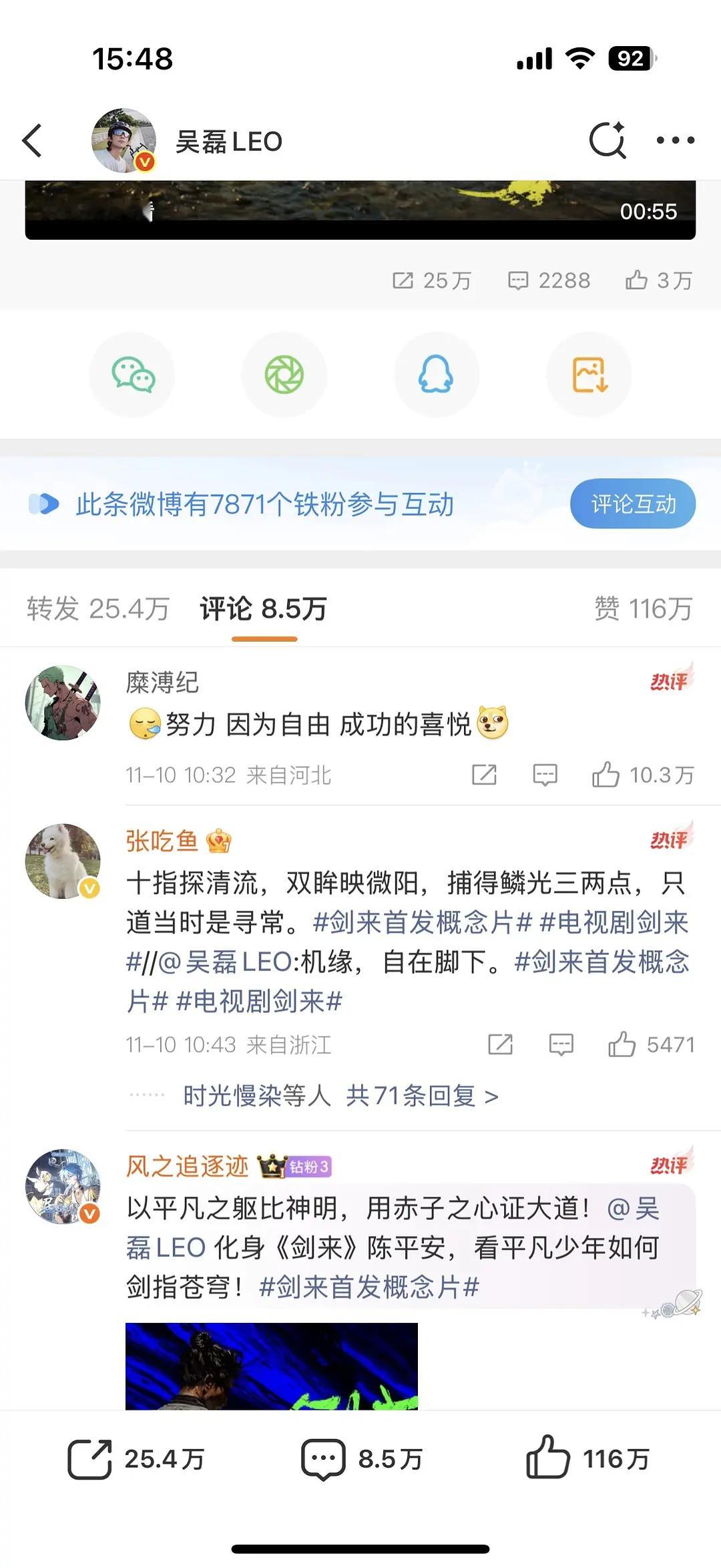Share the post to WeChat
Image resolution: width=721 pixels, height=1568 pixels.
point(132,375)
